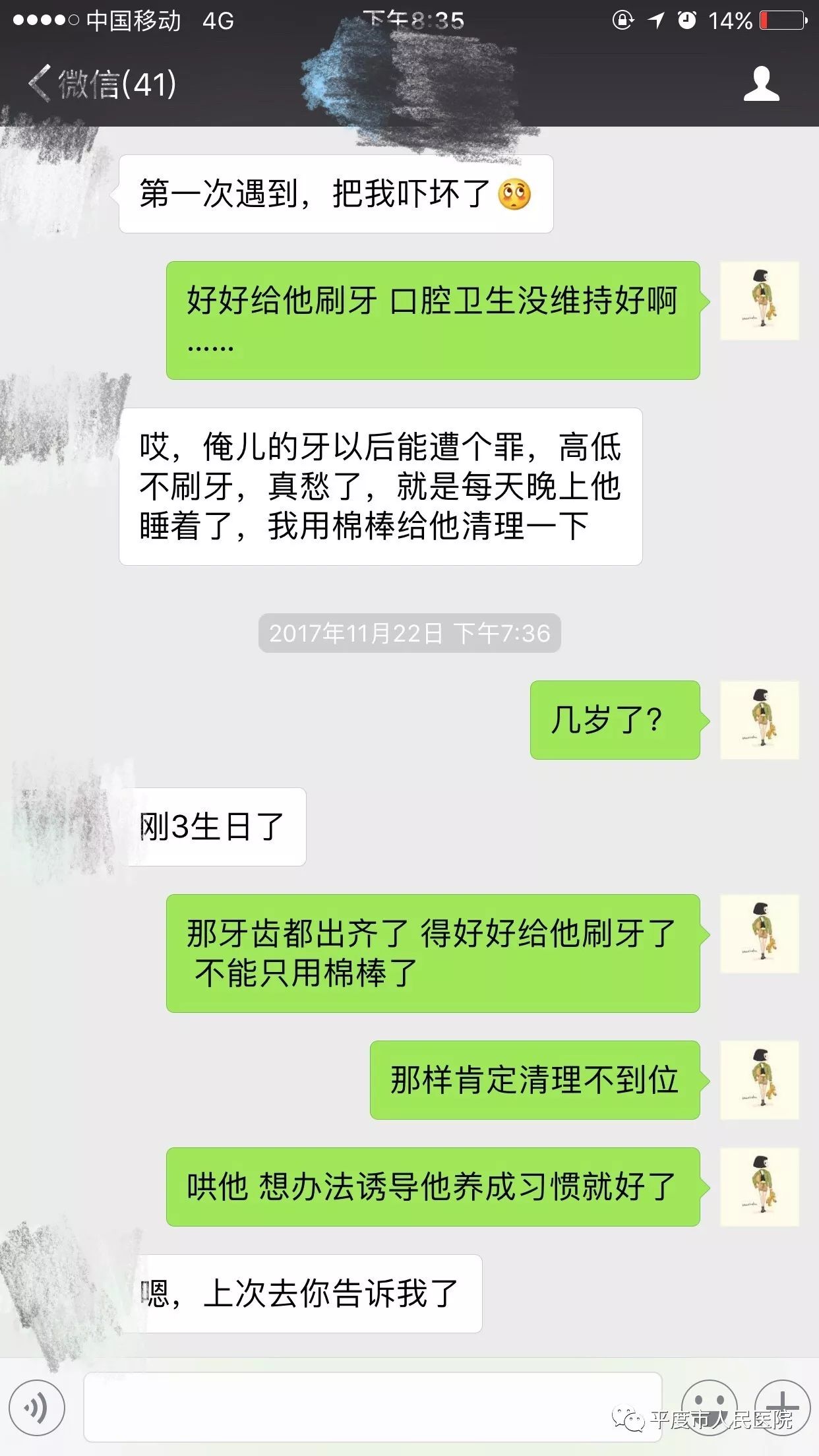
Task: Open the chat details person icon
Action: coord(761,84)
